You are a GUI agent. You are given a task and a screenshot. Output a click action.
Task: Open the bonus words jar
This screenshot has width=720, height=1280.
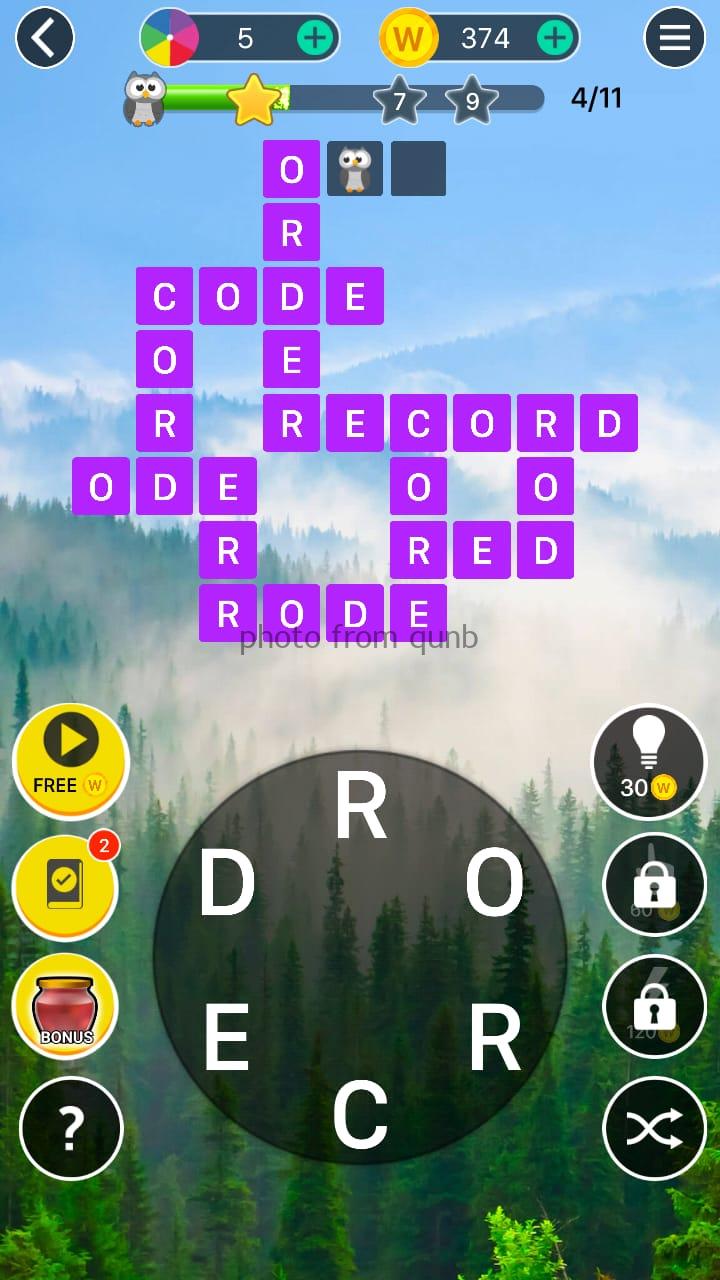click(x=65, y=1006)
